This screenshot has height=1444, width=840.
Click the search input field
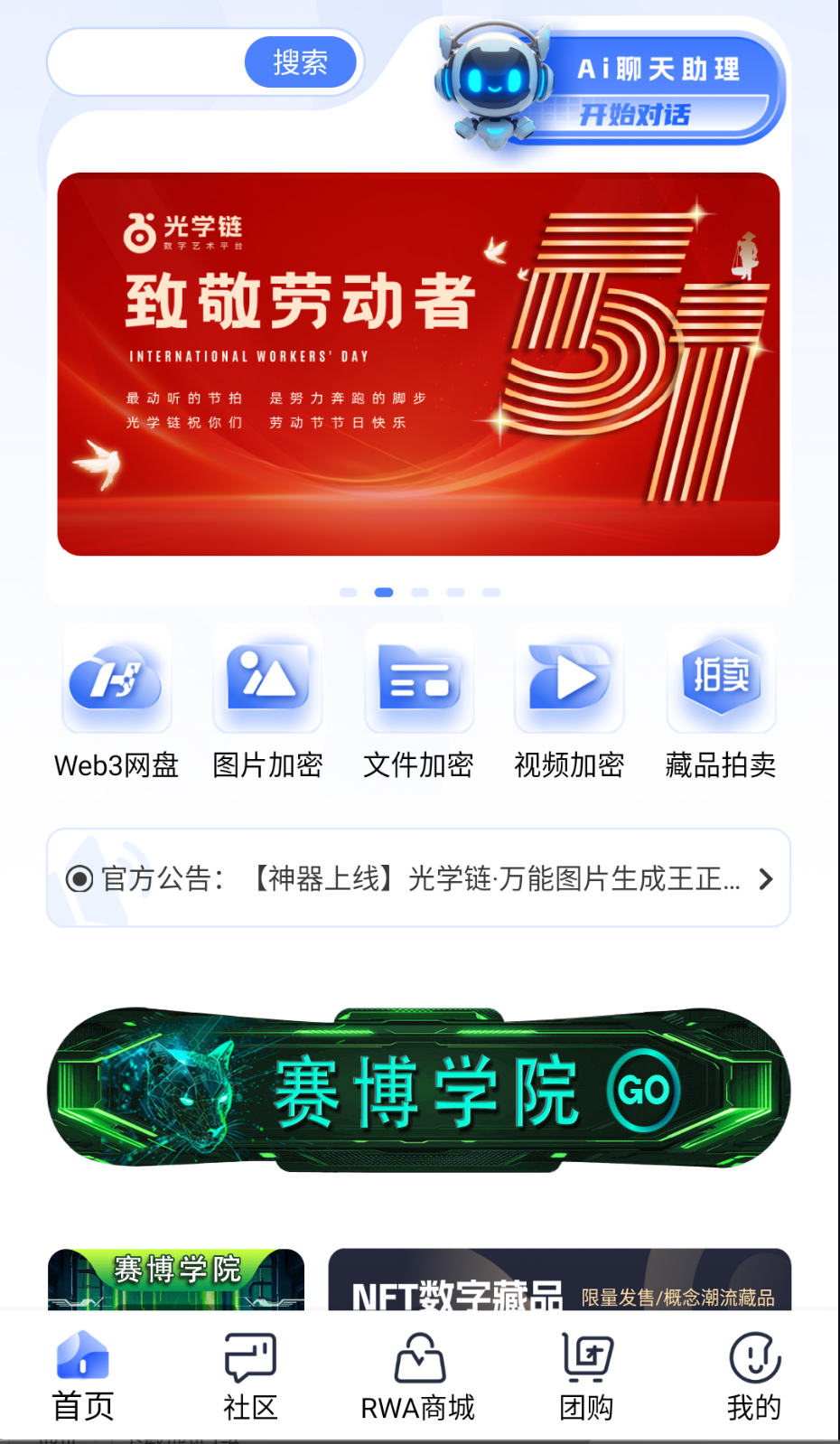click(145, 62)
